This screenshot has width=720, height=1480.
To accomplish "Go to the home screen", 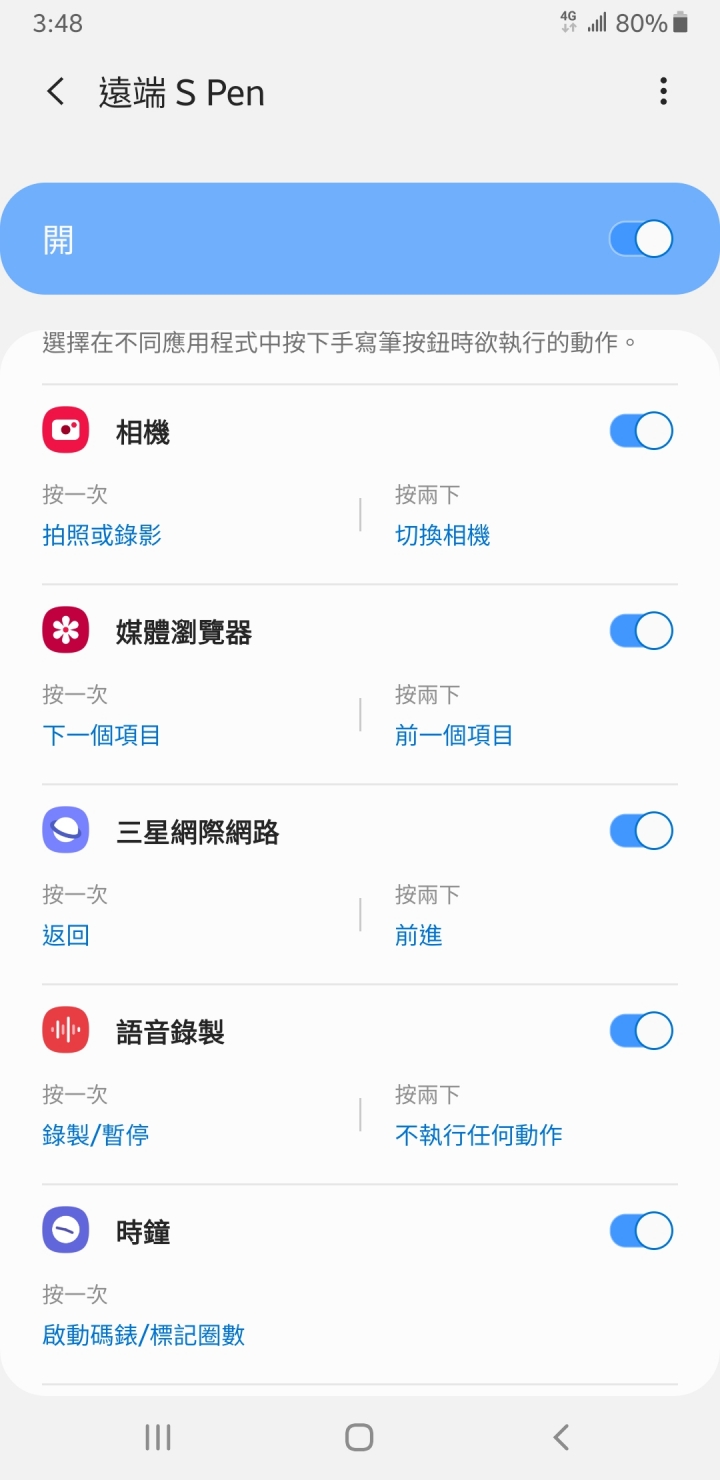I will (x=359, y=1438).
